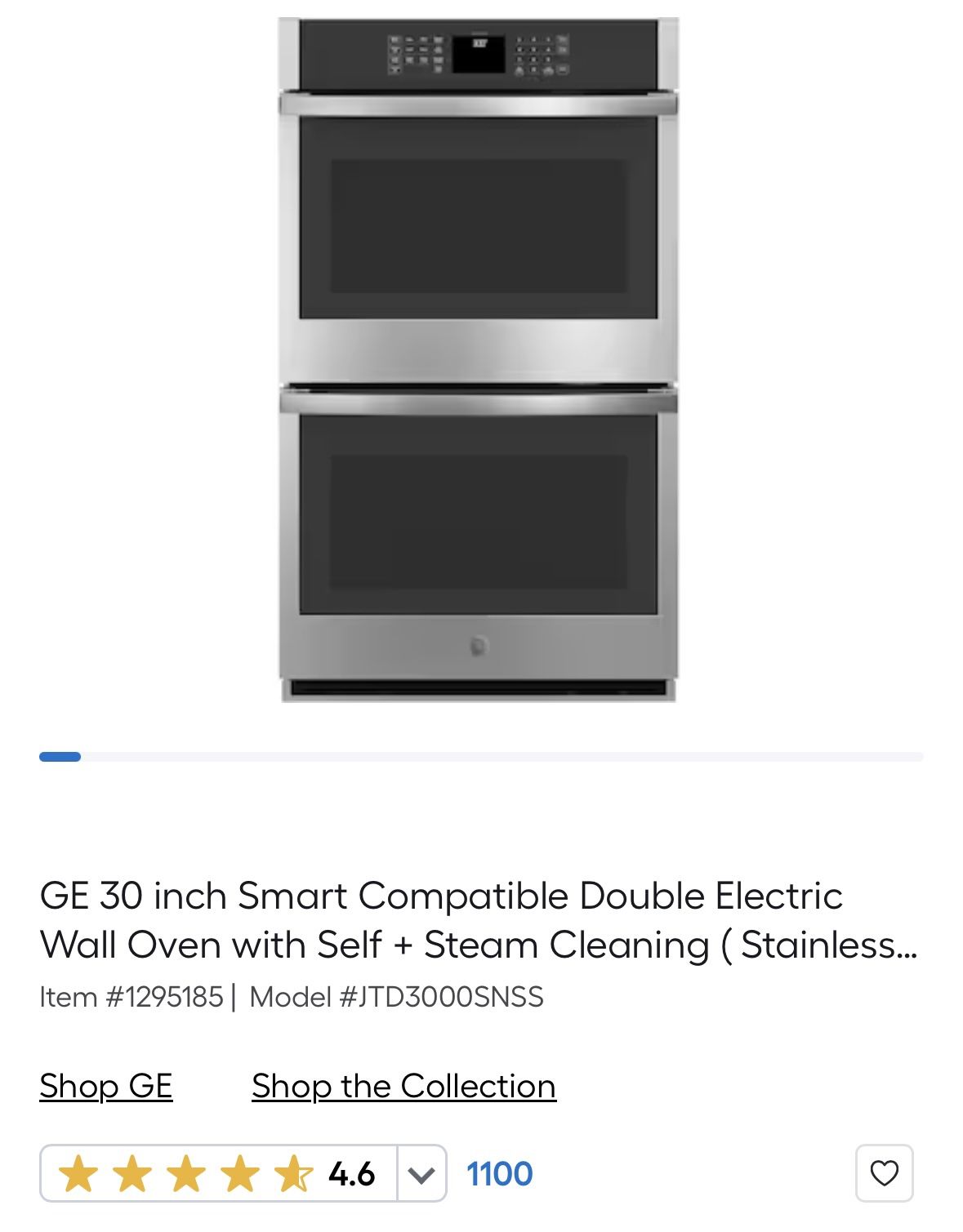Open the 1100 reviews link
Screen dimensions: 963x1232
pyautogui.click(x=499, y=1174)
